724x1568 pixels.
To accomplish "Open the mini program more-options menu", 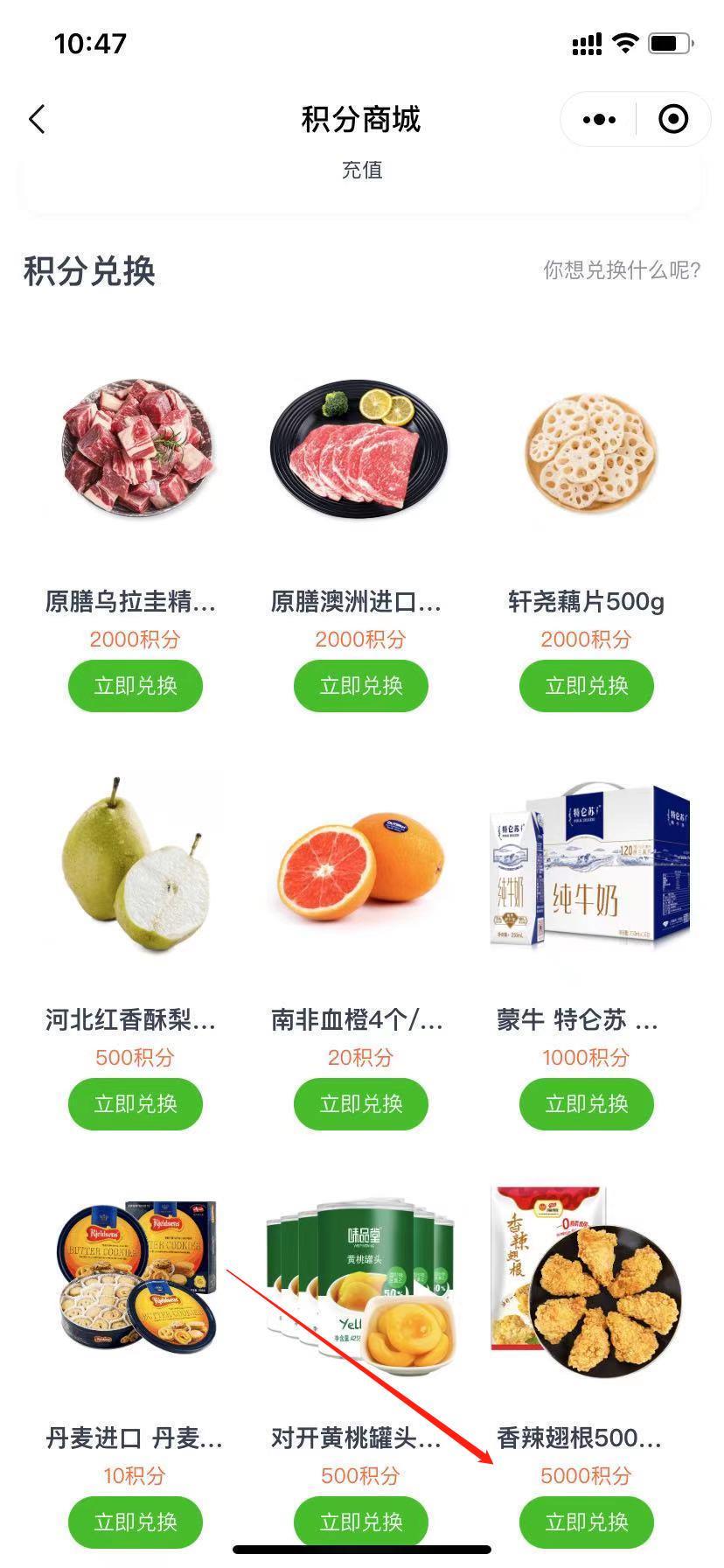I will pyautogui.click(x=599, y=120).
